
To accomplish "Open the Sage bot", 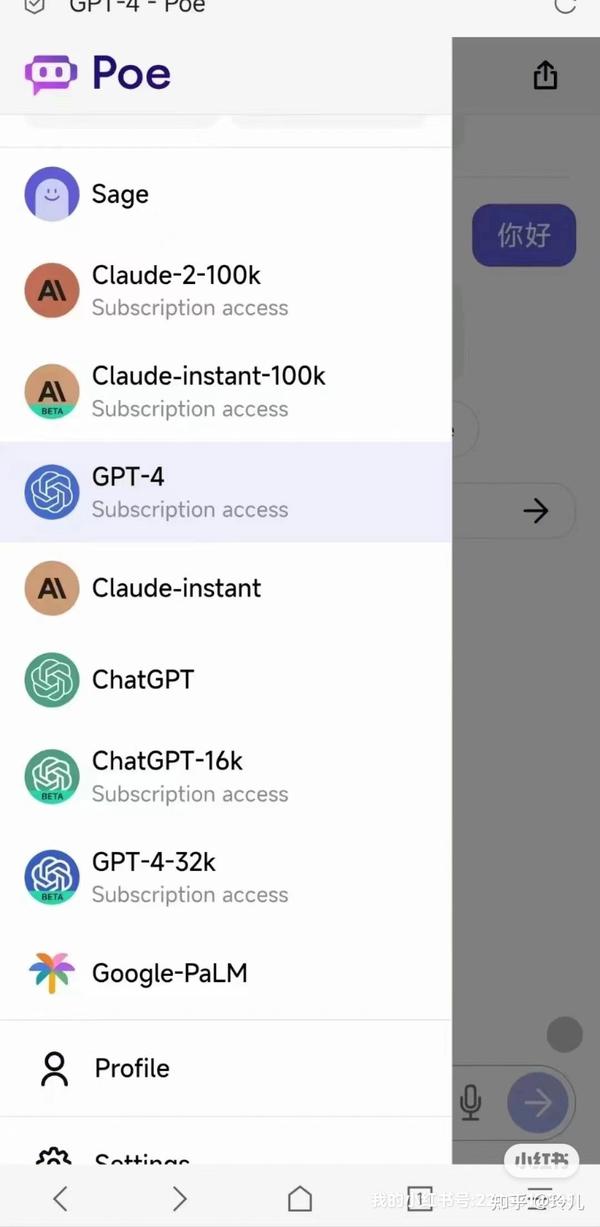I will pos(225,194).
